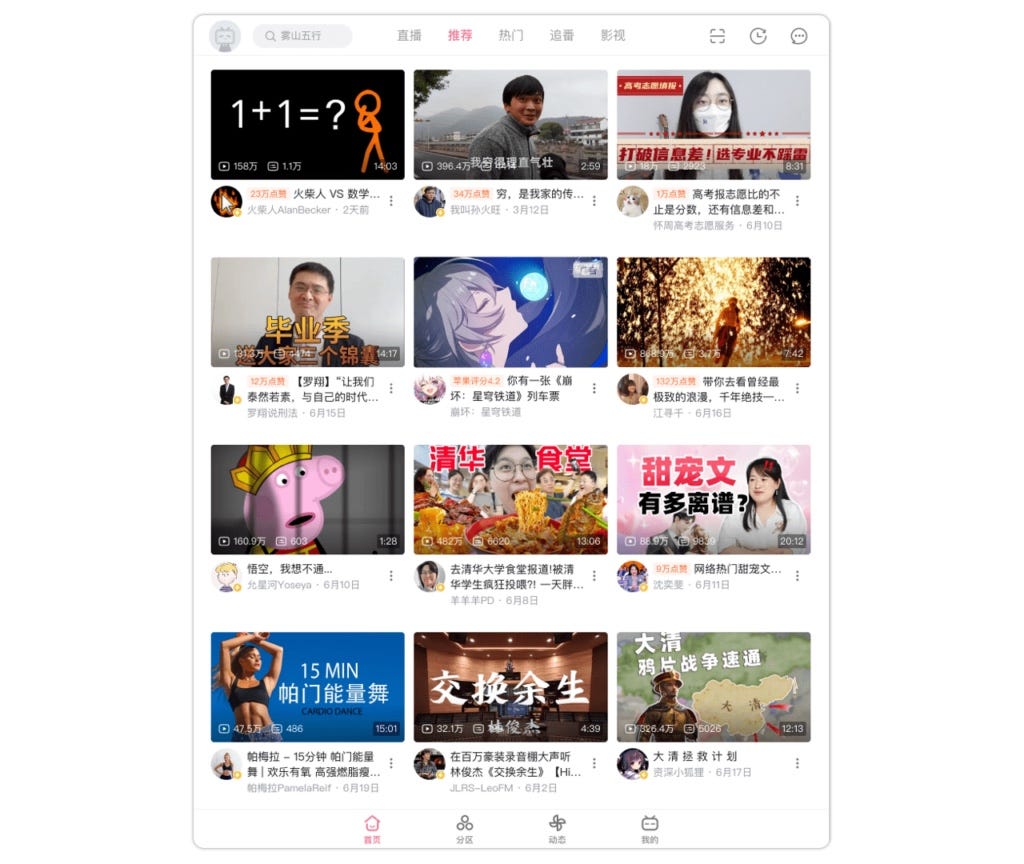
Task: Open the 毕业季 video by 罗翔说刑法
Action: (x=307, y=311)
